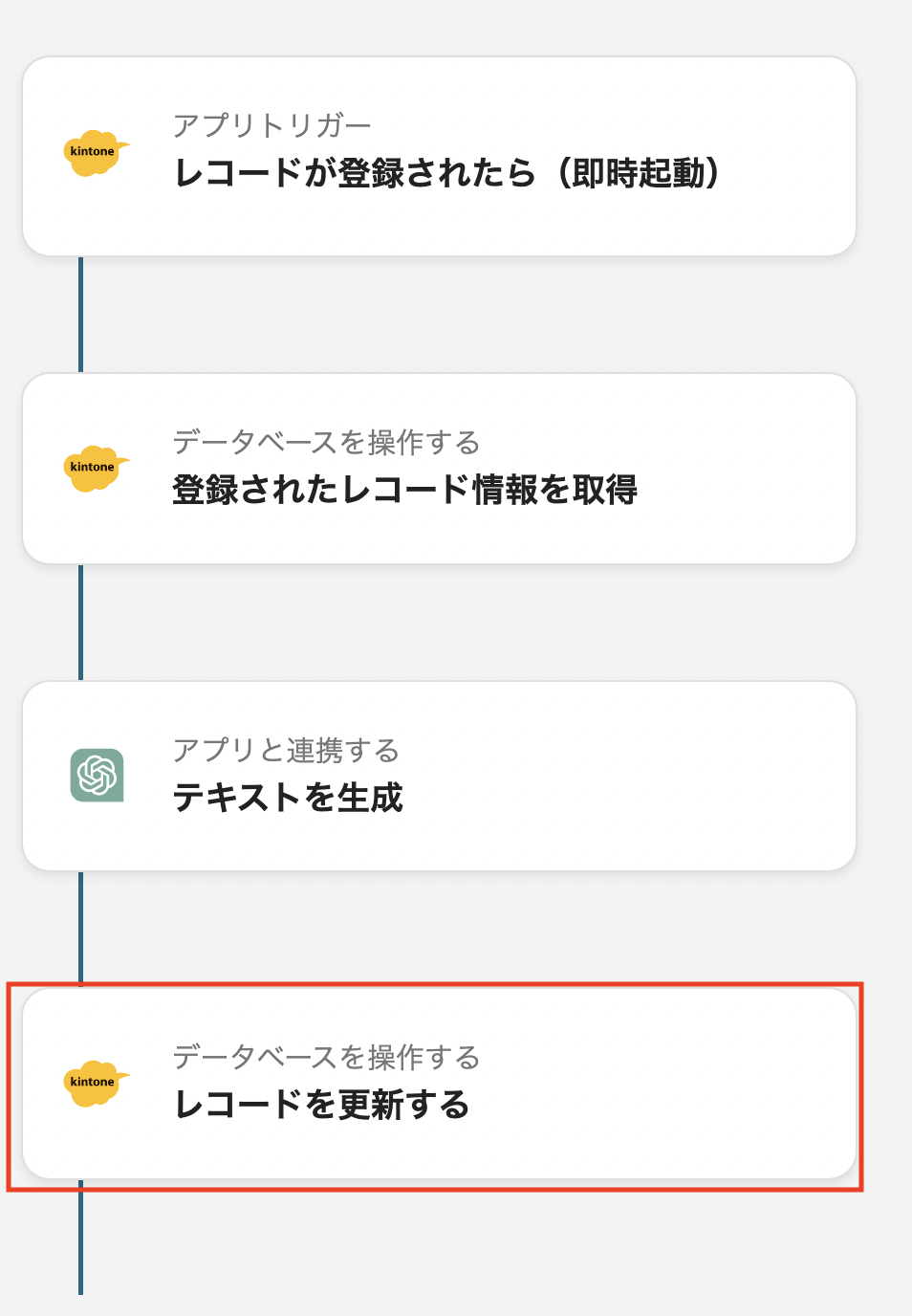This screenshot has height=1316, width=912.
Task: Select the kintone speech-bubble logo on the first card
Action: [x=94, y=150]
